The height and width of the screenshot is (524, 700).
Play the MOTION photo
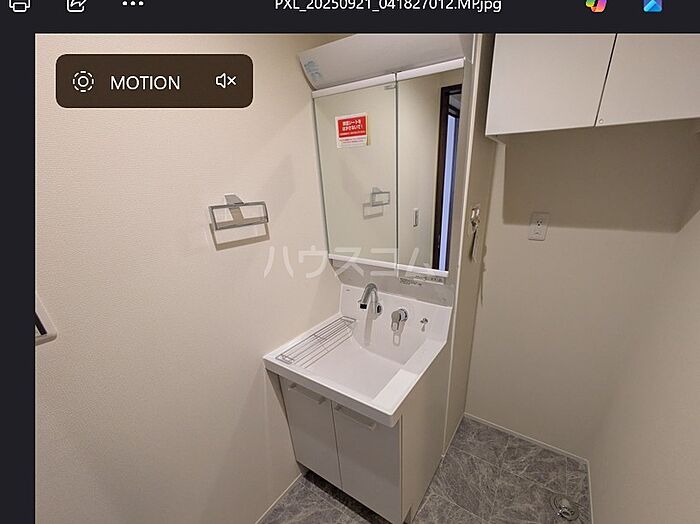coord(126,82)
